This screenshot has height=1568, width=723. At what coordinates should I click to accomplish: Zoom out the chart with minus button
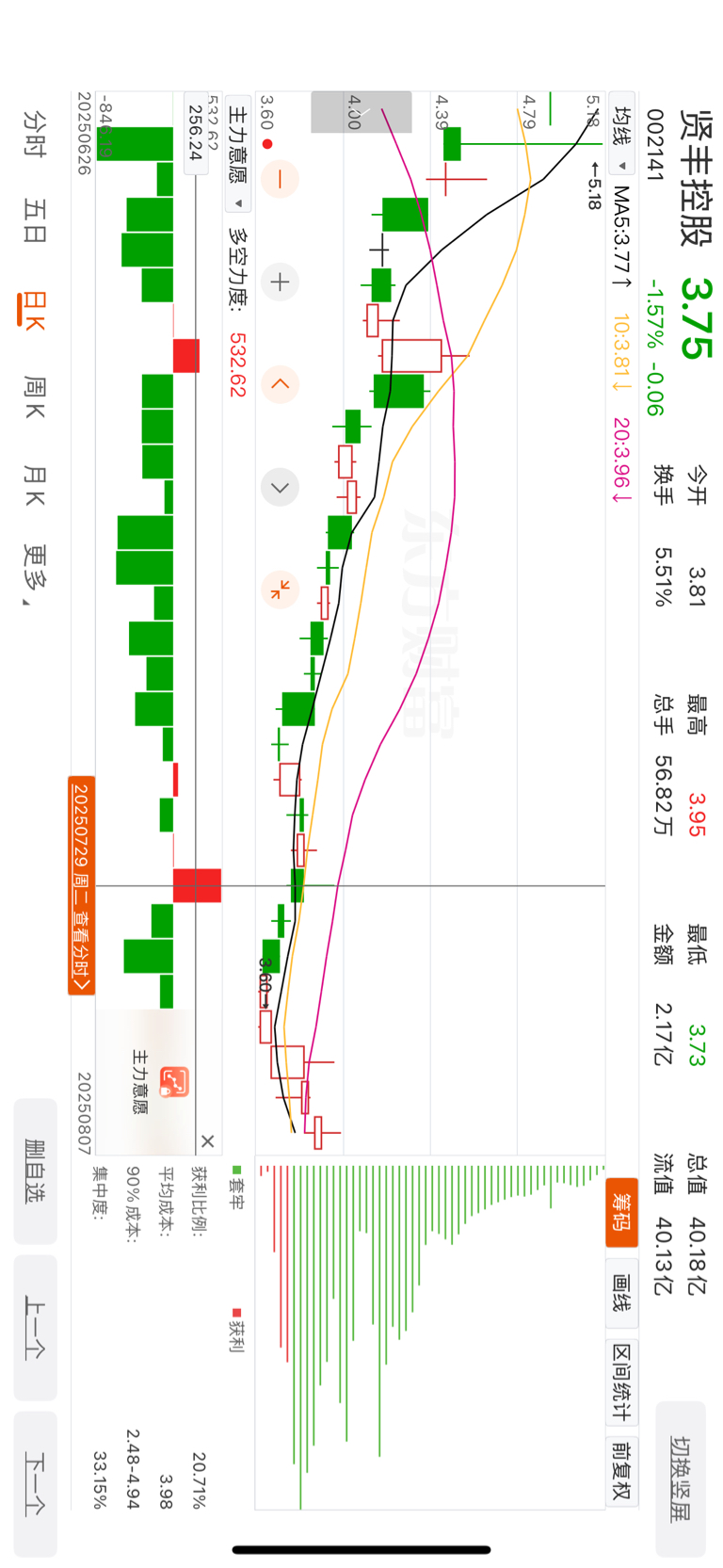pyautogui.click(x=280, y=179)
